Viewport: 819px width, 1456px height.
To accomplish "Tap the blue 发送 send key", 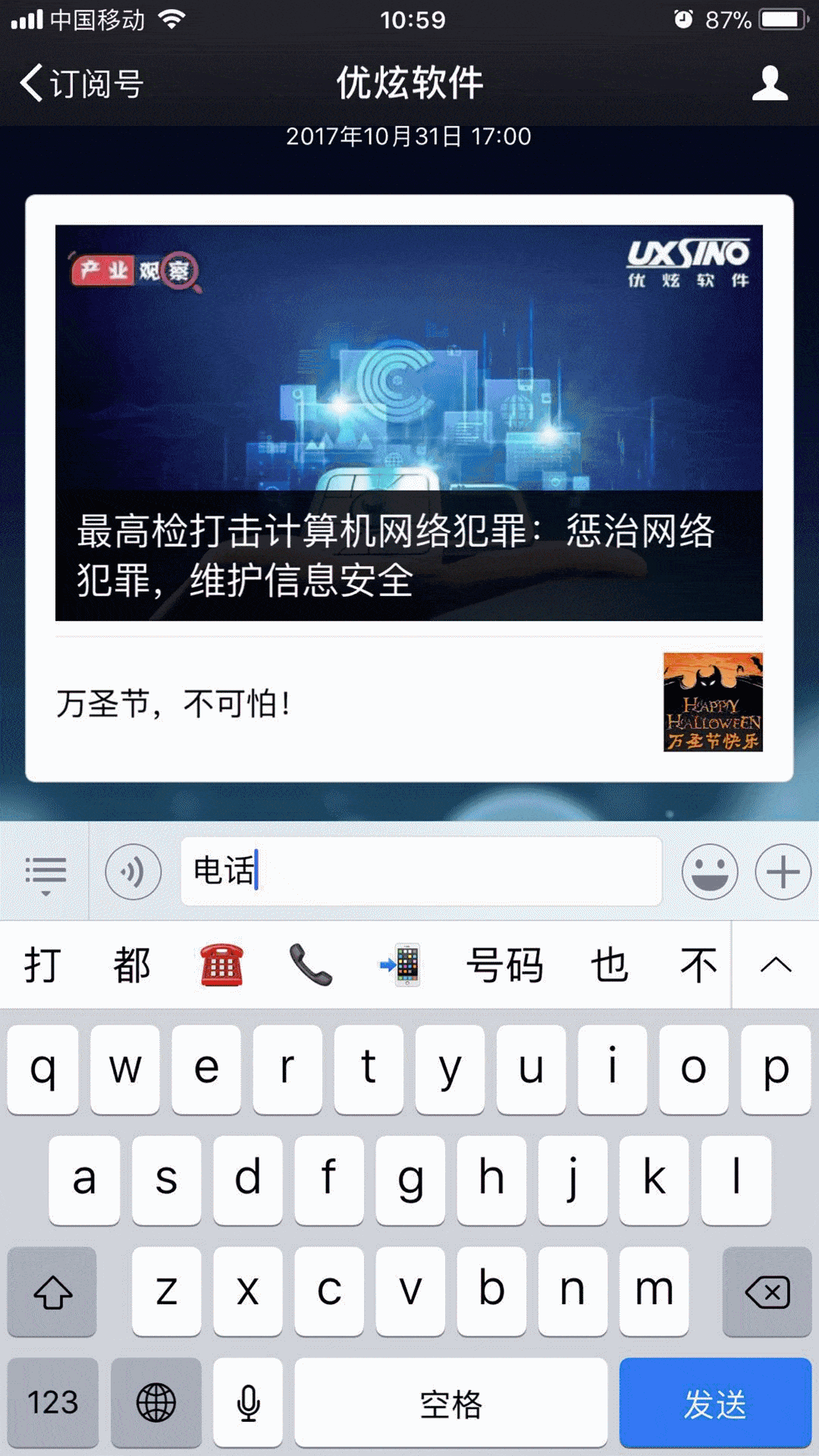I will [x=714, y=1403].
